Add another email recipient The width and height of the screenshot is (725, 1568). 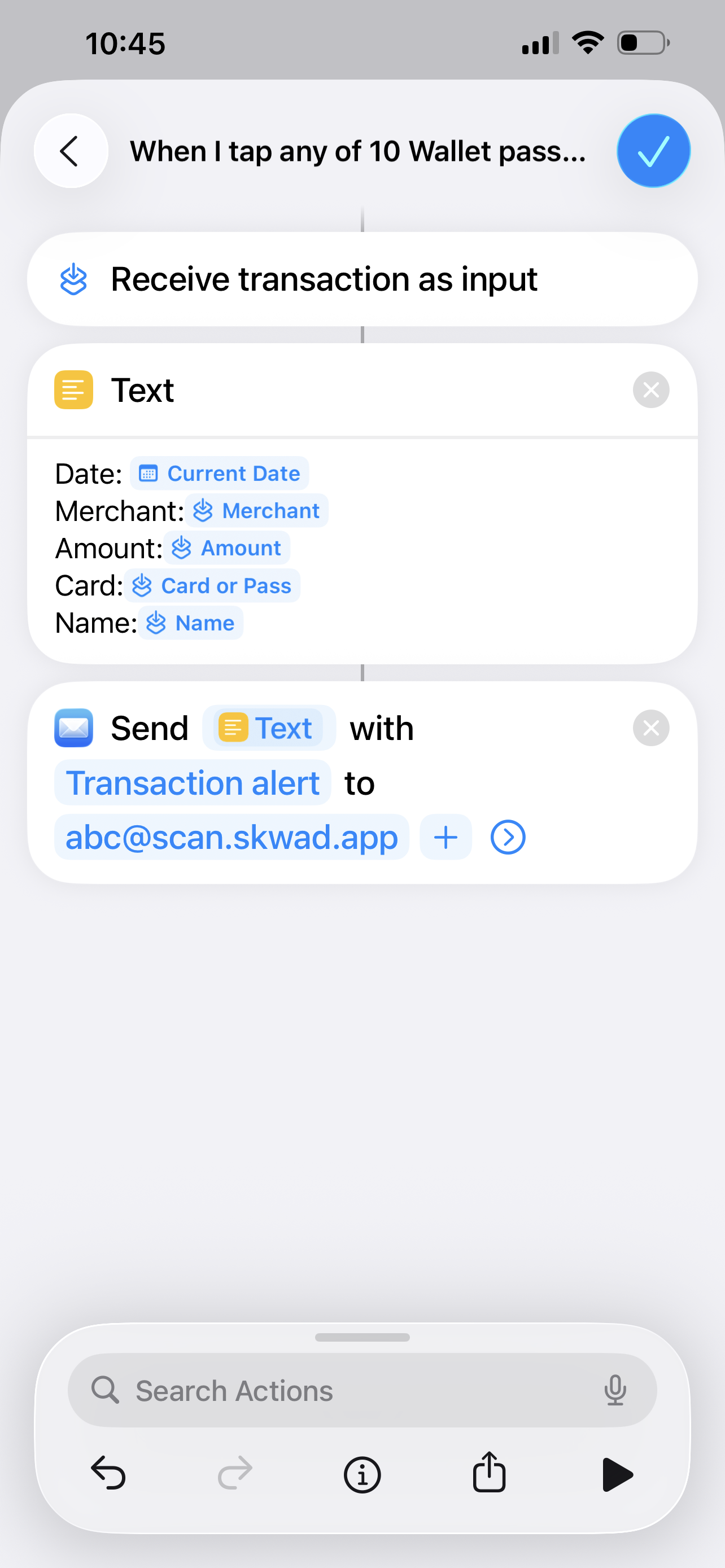click(x=446, y=837)
